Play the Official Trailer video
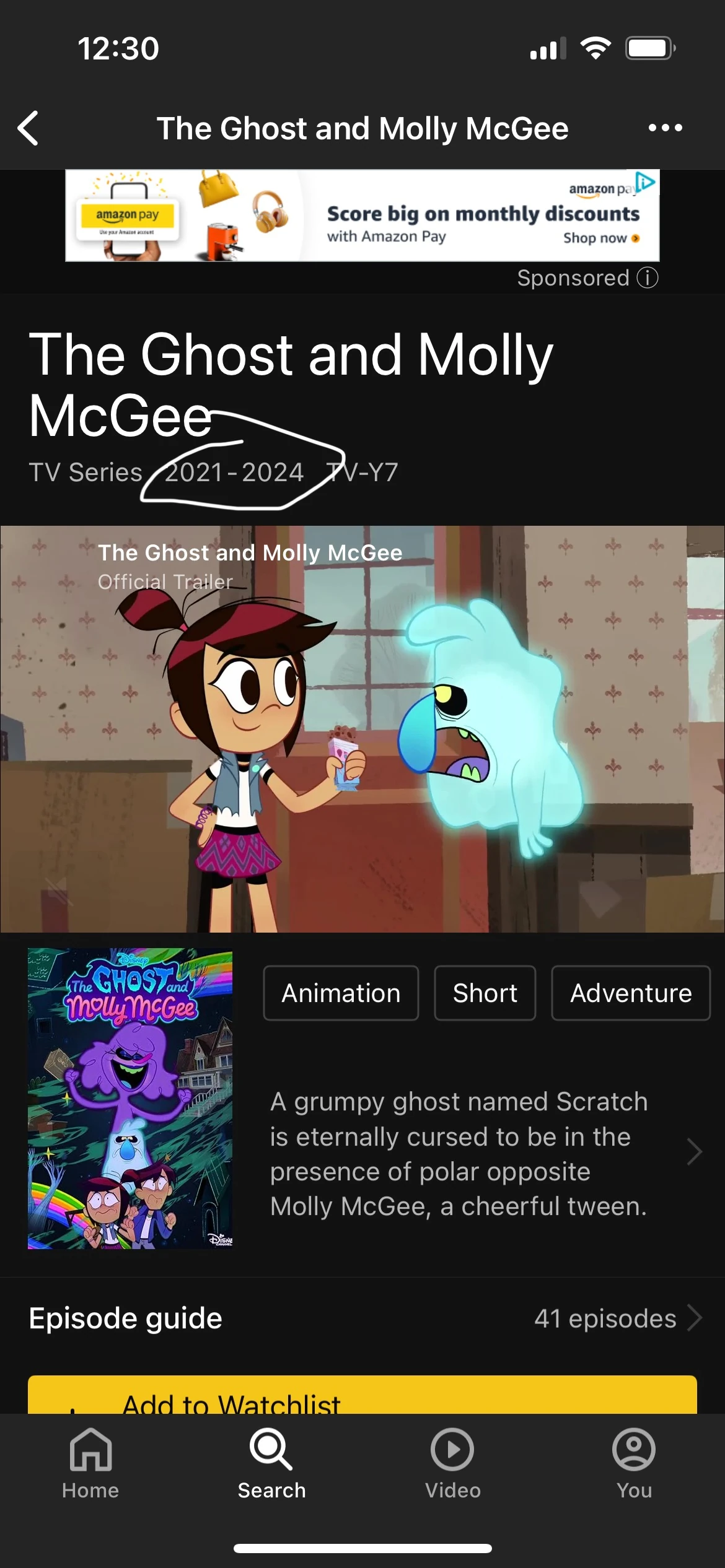 coord(362,729)
